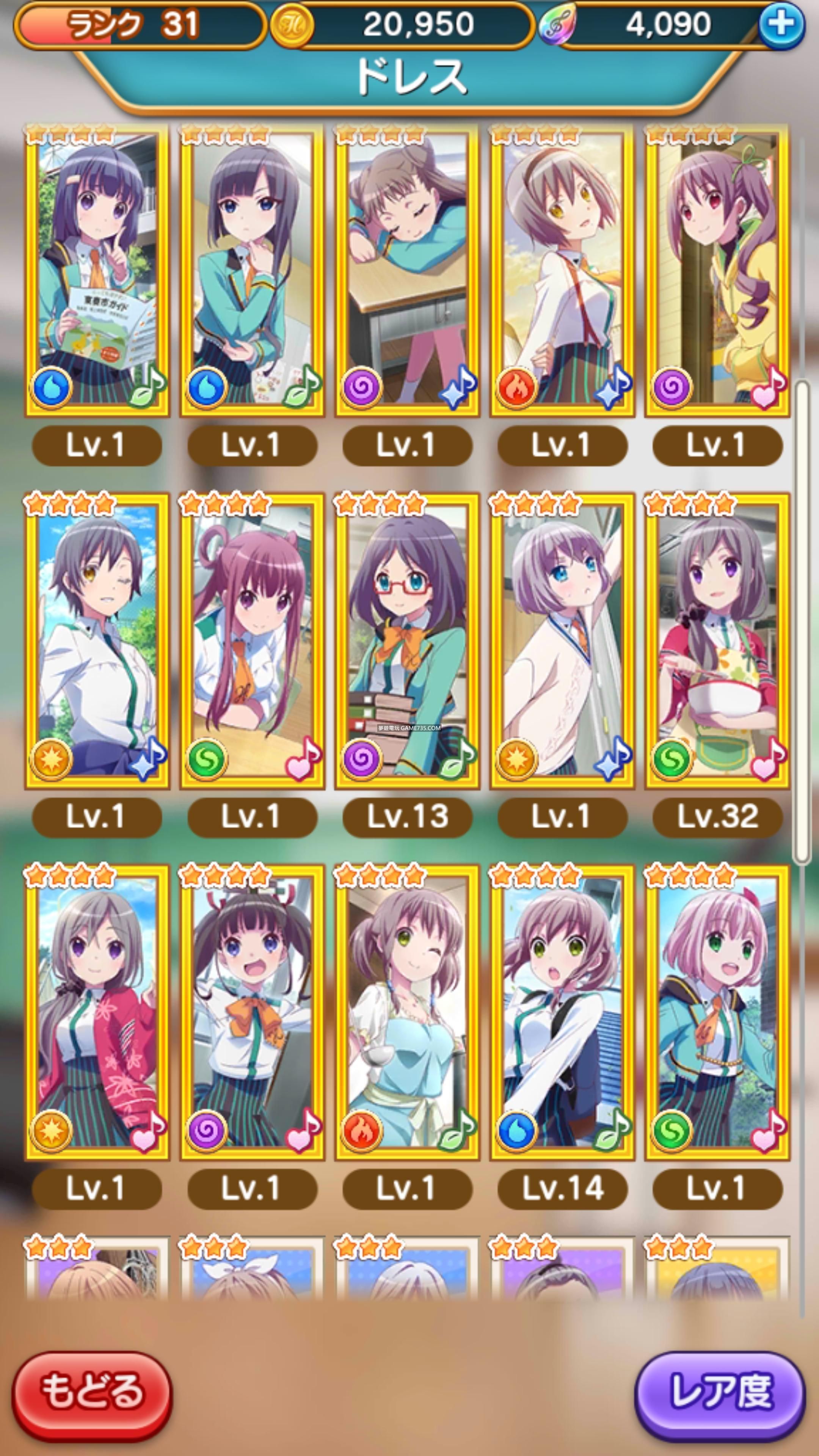
Task: Tap the plus icon to add gems
Action: point(781,25)
